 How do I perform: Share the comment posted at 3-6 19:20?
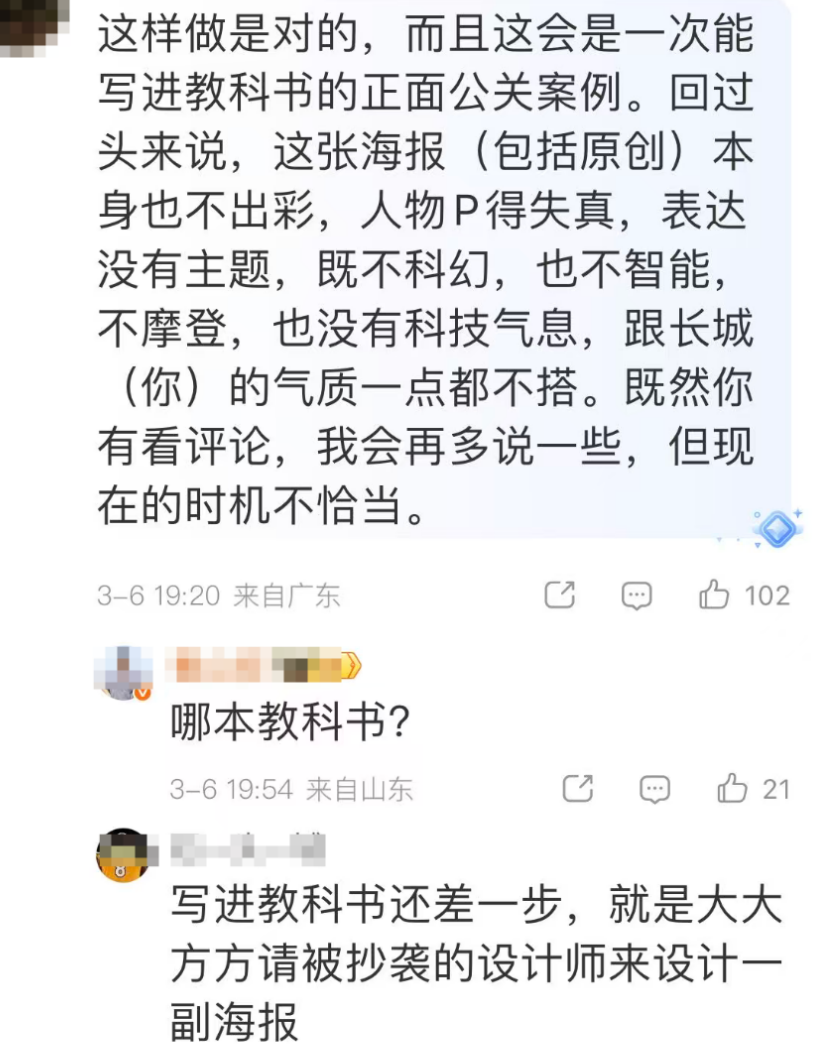[560, 595]
